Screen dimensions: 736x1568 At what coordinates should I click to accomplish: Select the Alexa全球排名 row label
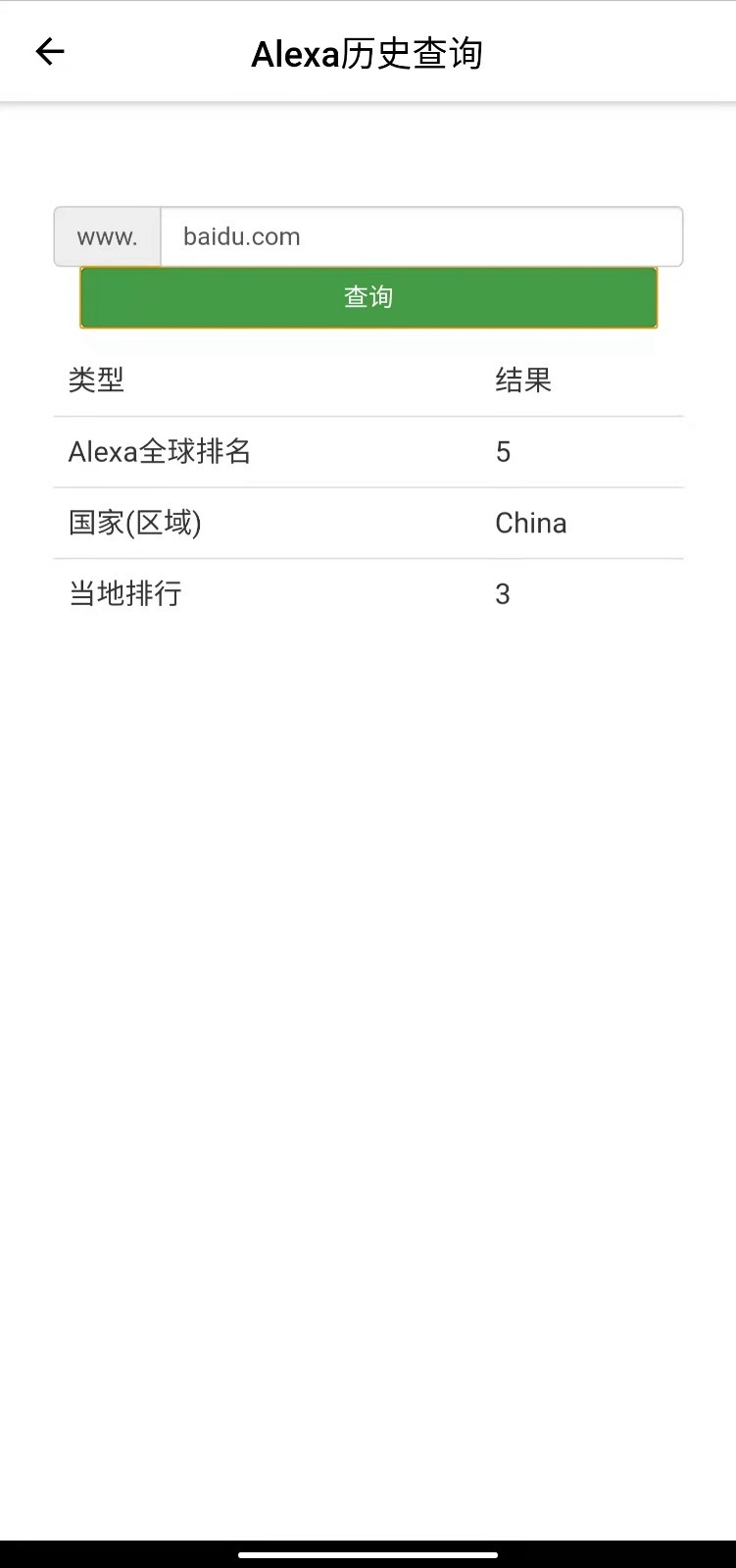159,452
